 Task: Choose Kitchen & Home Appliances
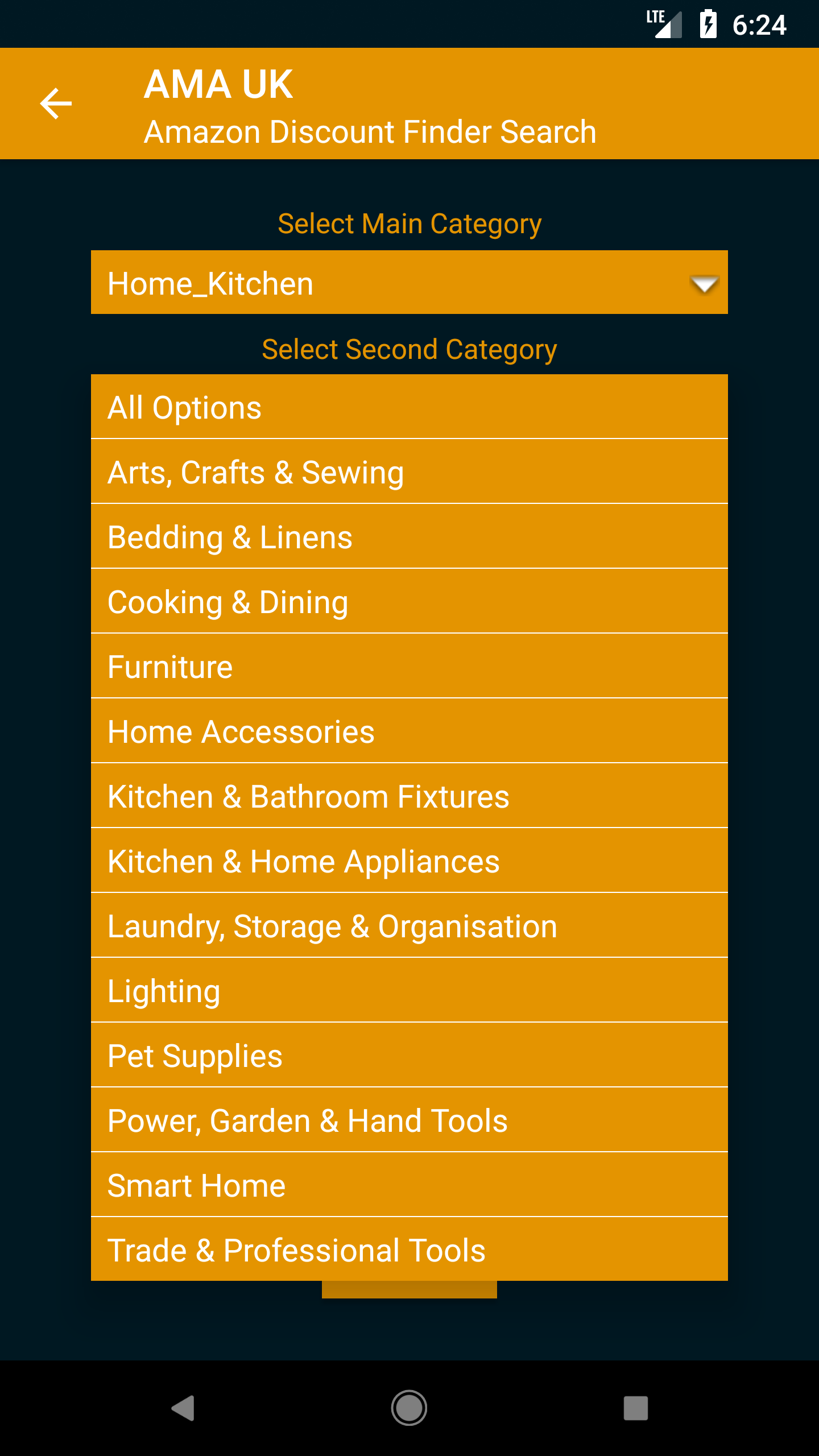point(409,861)
